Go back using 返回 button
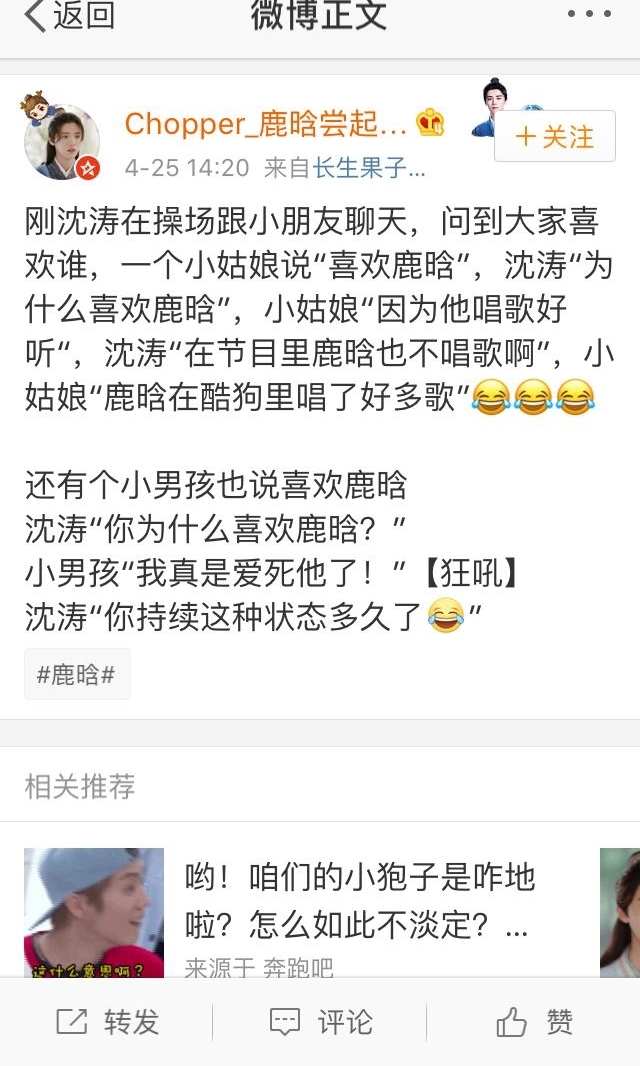Screen dimensions: 640x1066 coord(70,16)
